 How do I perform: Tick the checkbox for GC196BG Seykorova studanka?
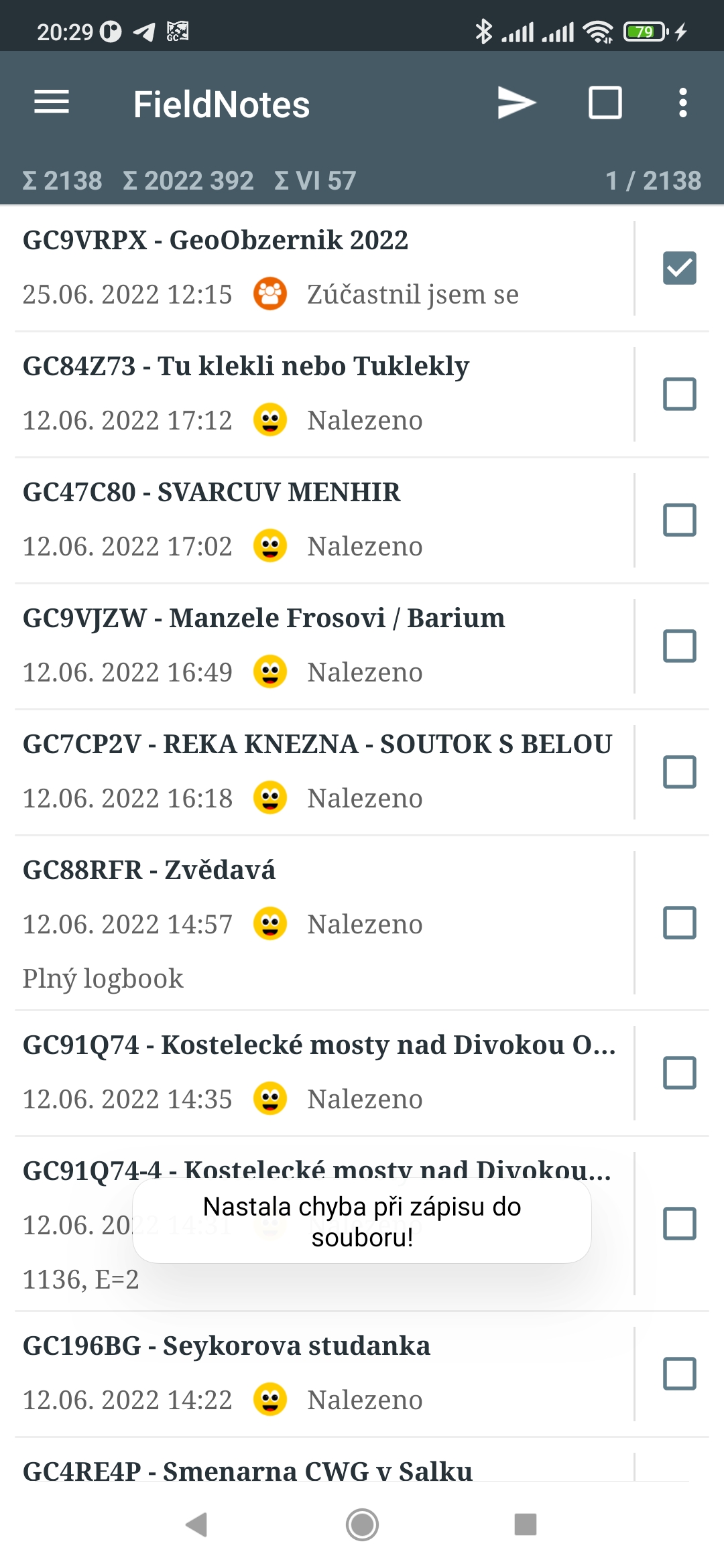tap(679, 1374)
